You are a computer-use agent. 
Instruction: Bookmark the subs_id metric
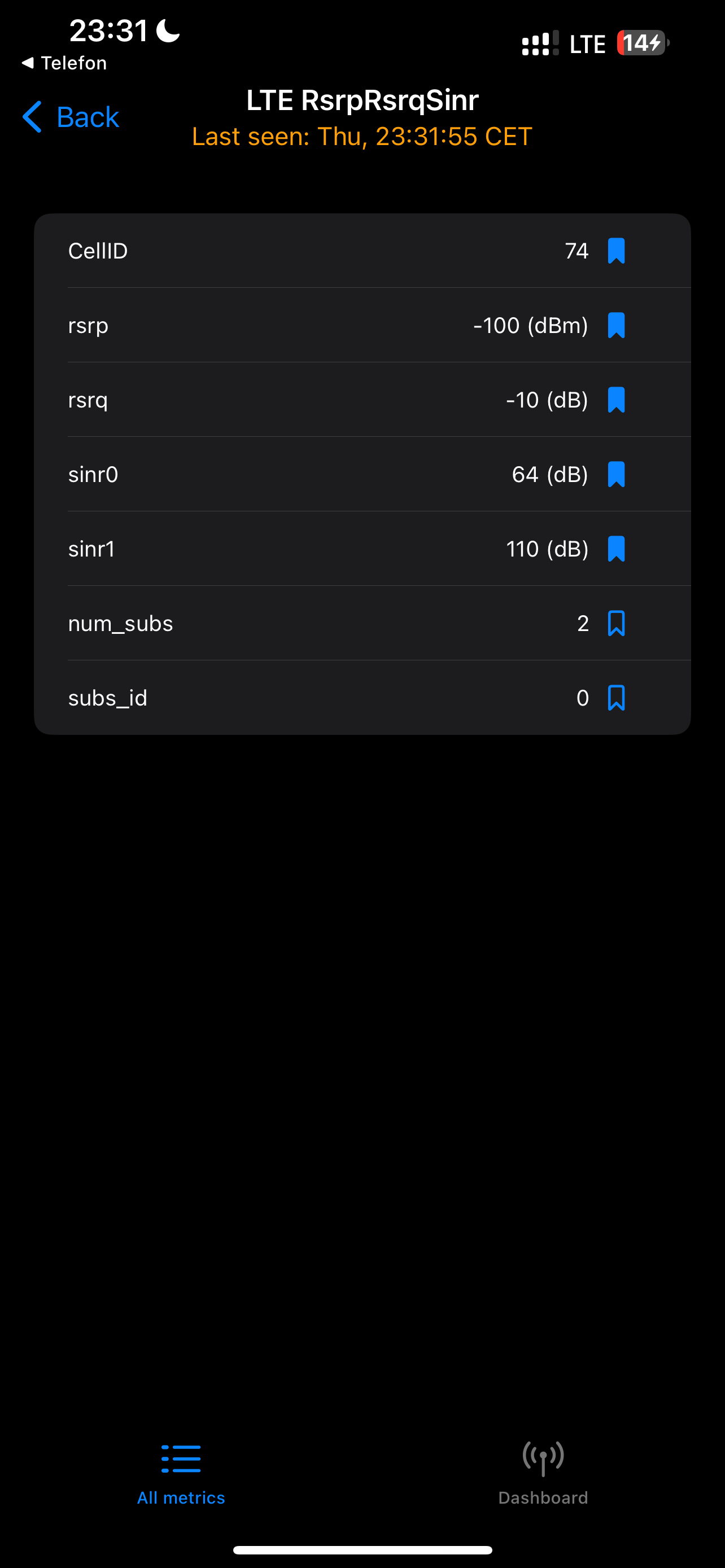pos(616,698)
